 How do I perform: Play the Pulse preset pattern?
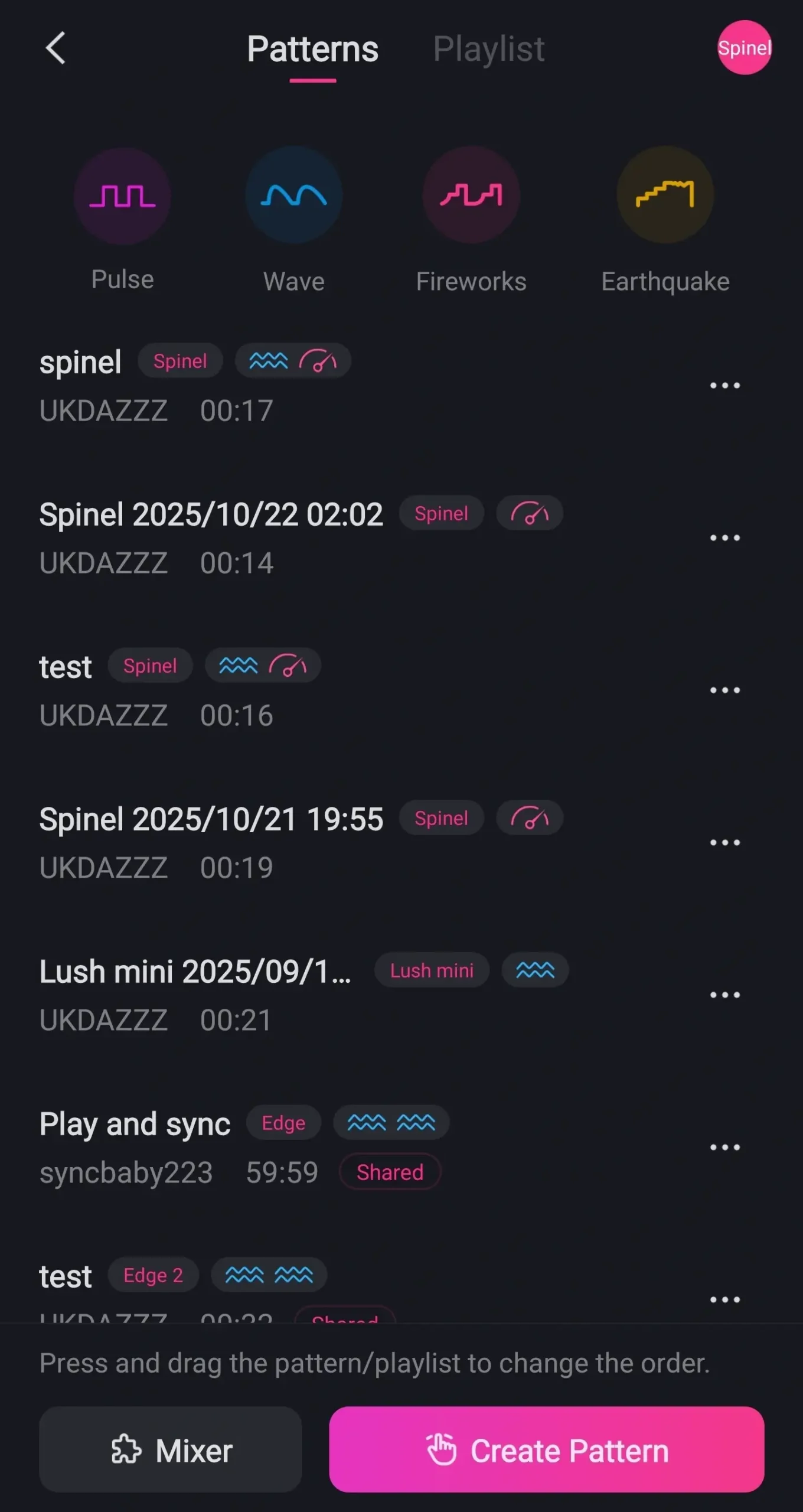pyautogui.click(x=122, y=196)
